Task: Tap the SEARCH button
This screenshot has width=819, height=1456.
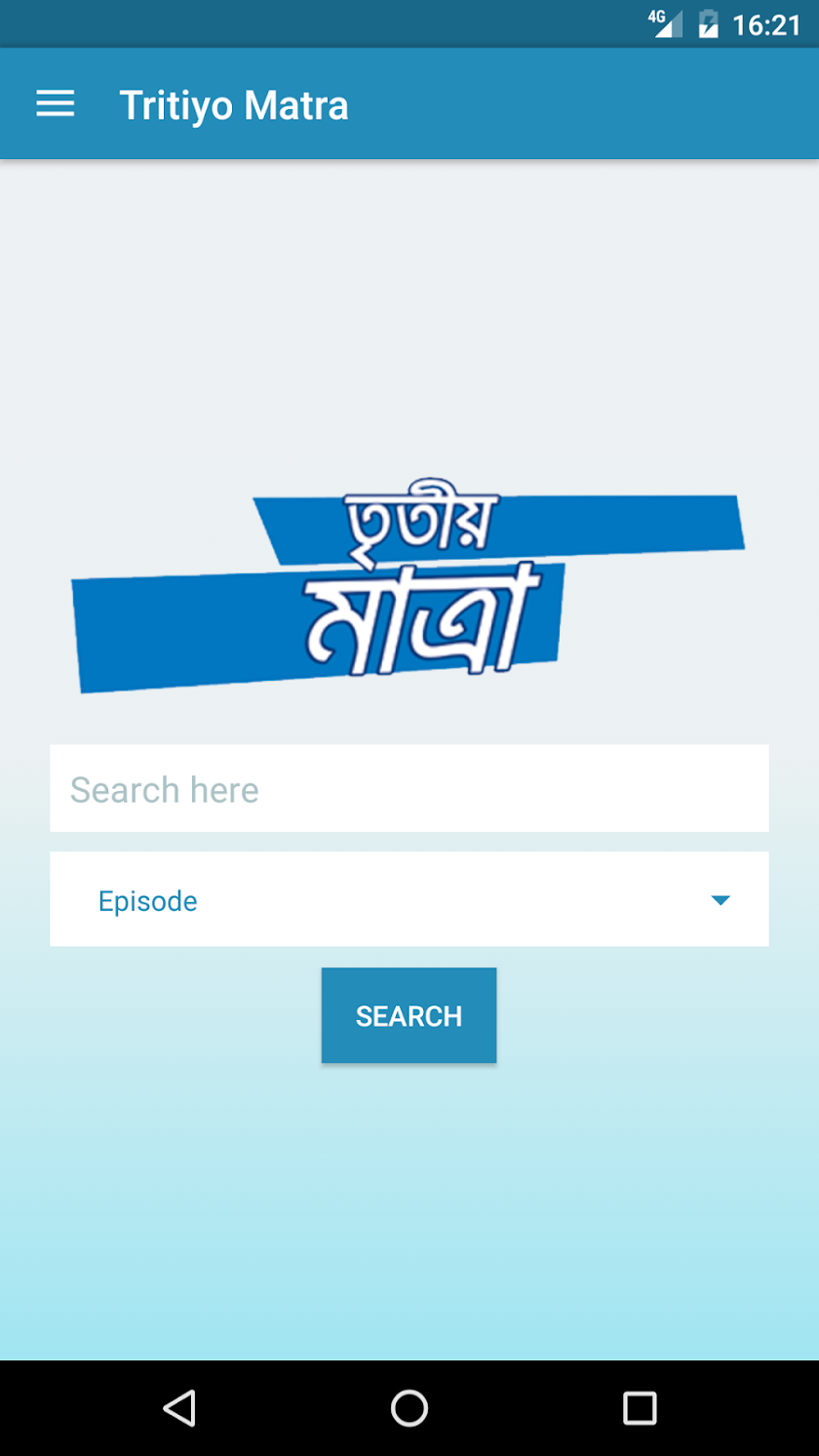Action: pyautogui.click(x=409, y=1015)
